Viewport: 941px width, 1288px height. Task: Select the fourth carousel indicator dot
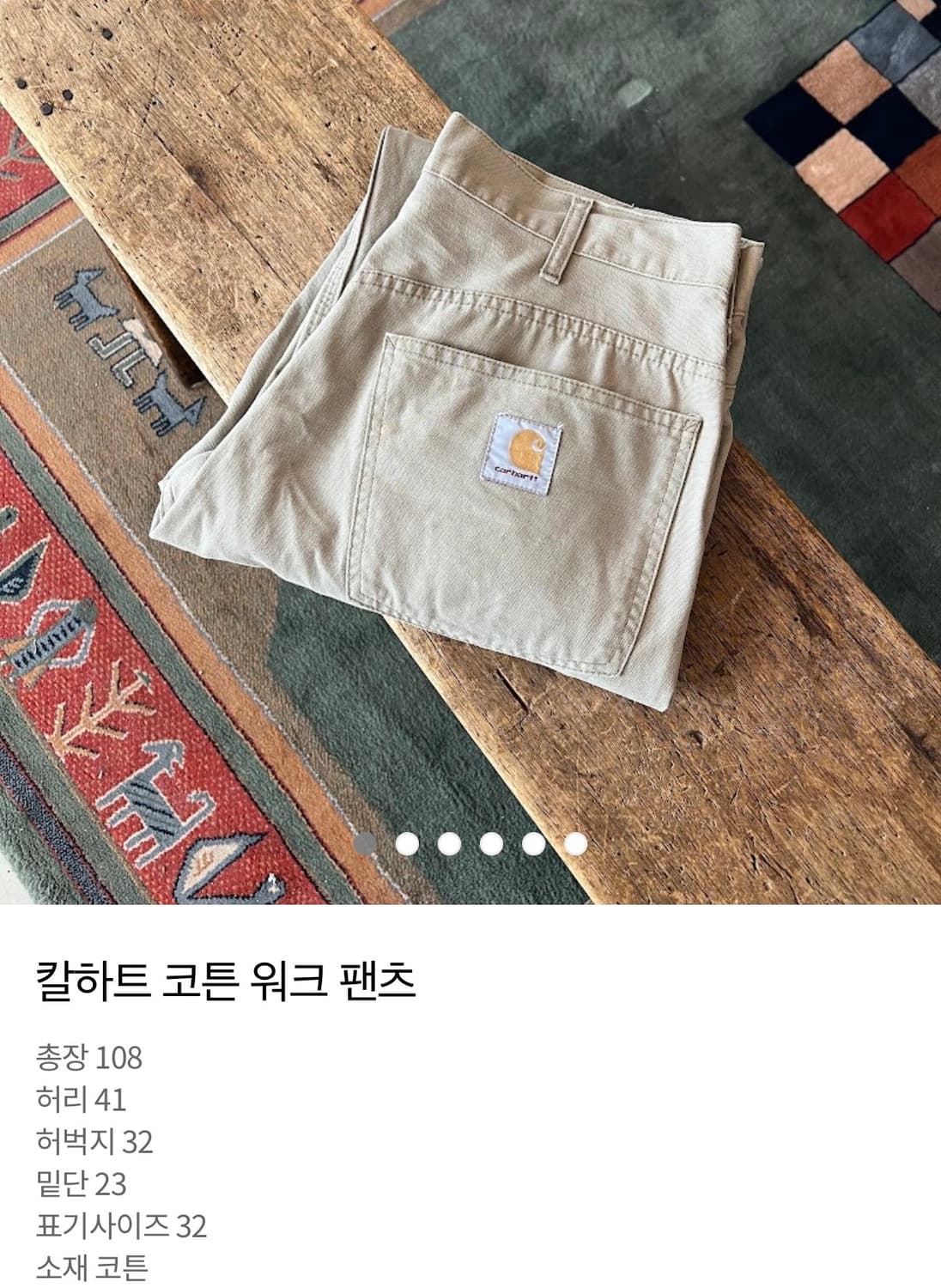491,843
